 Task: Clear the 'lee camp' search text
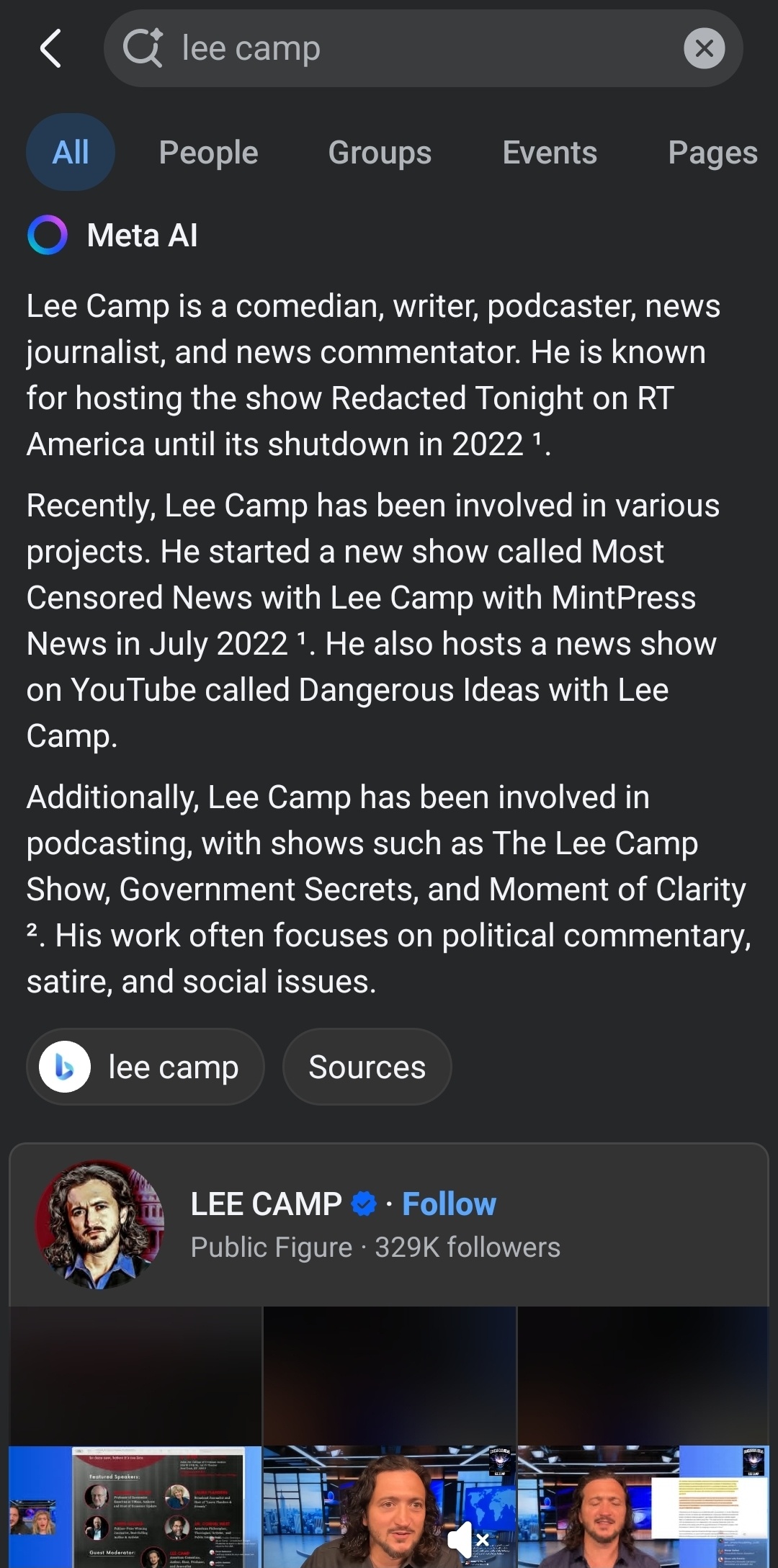tap(704, 48)
